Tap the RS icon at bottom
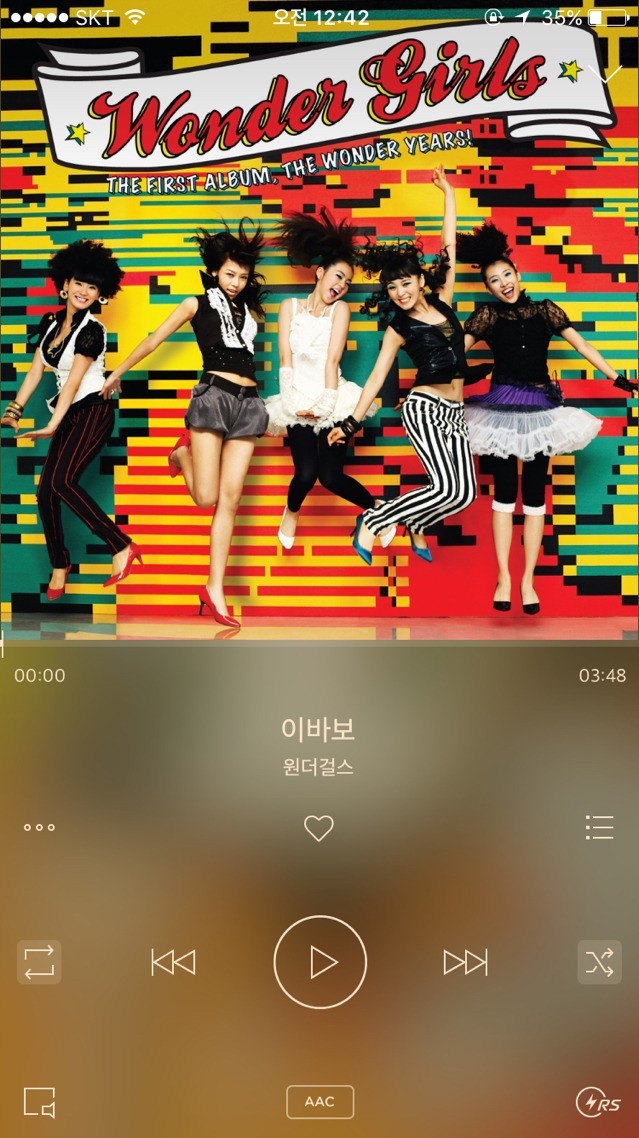Viewport: 639px width, 1138px height. click(x=598, y=1102)
